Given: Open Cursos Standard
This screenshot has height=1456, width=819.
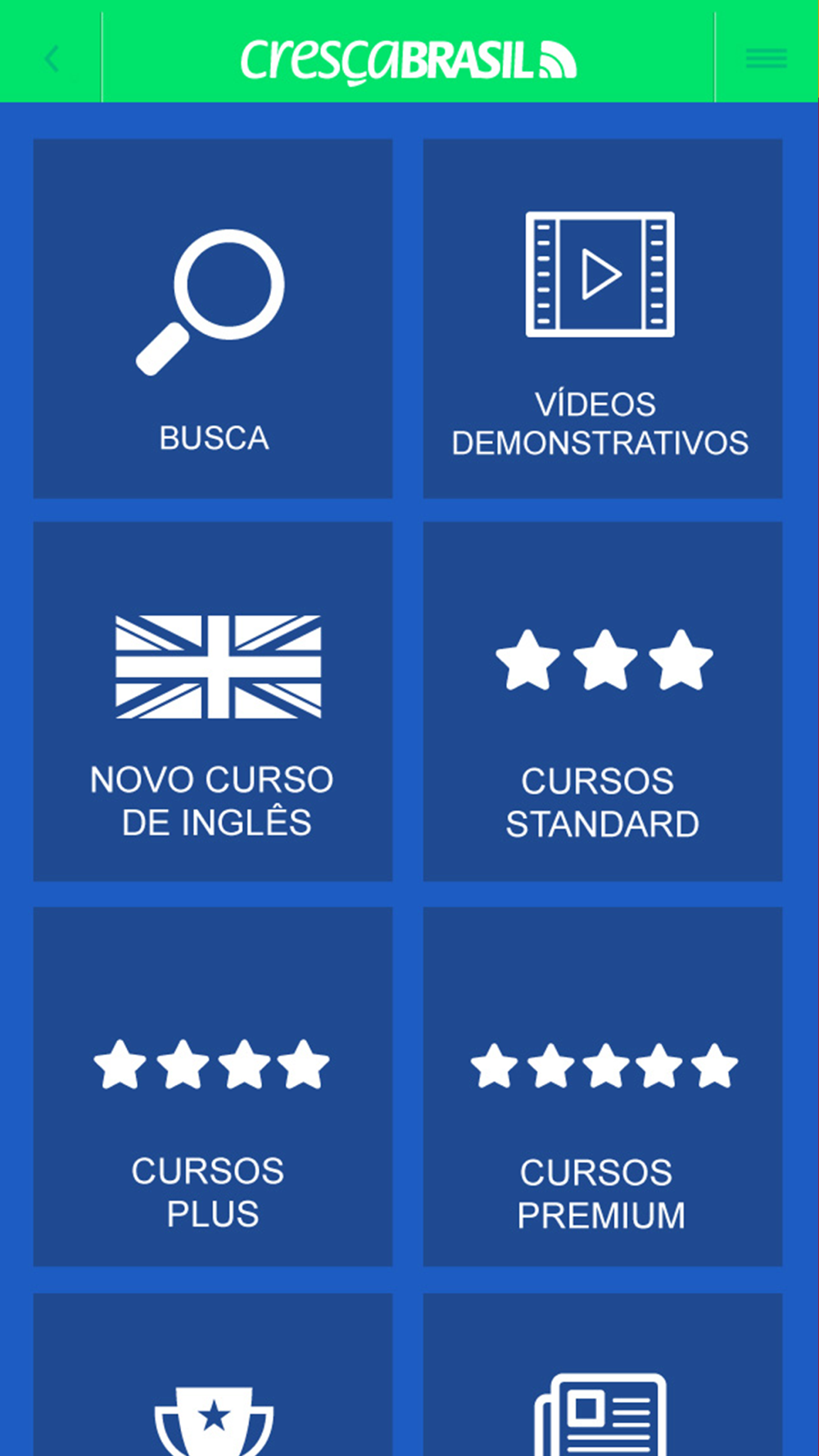Looking at the screenshot, I should point(603,702).
